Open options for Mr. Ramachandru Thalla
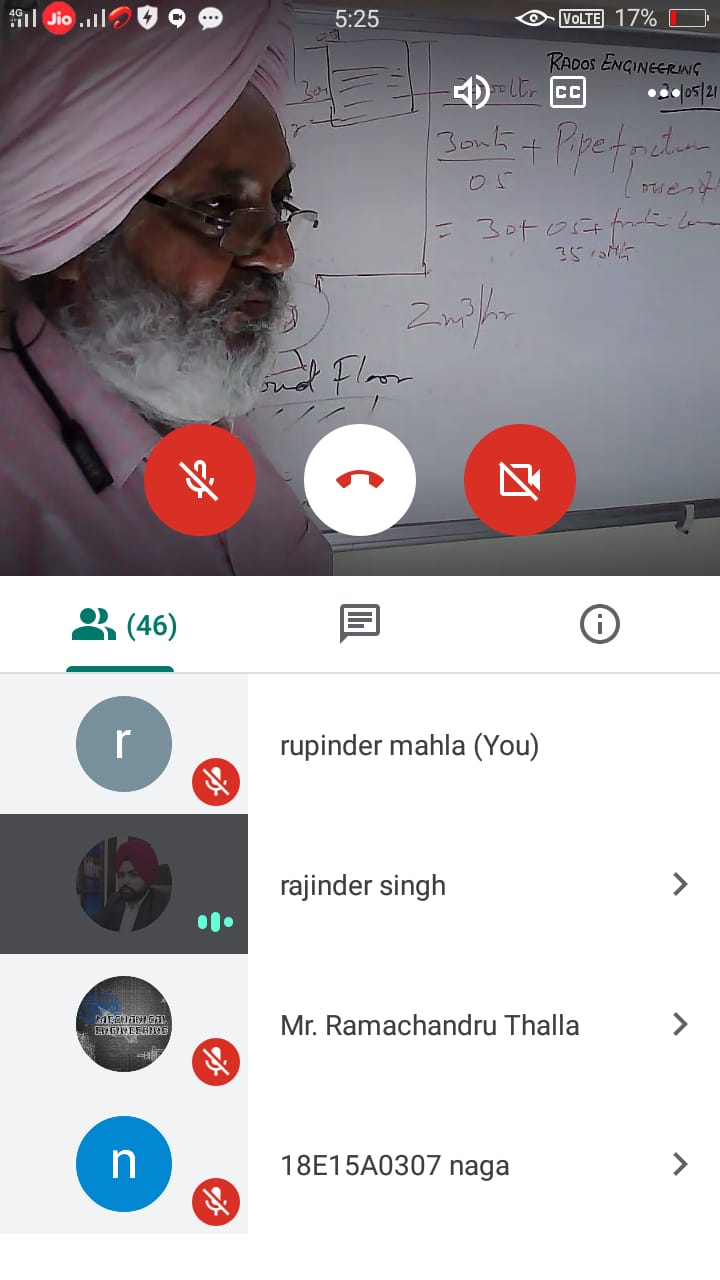Screen dimensions: 720x1280 [x=680, y=1024]
